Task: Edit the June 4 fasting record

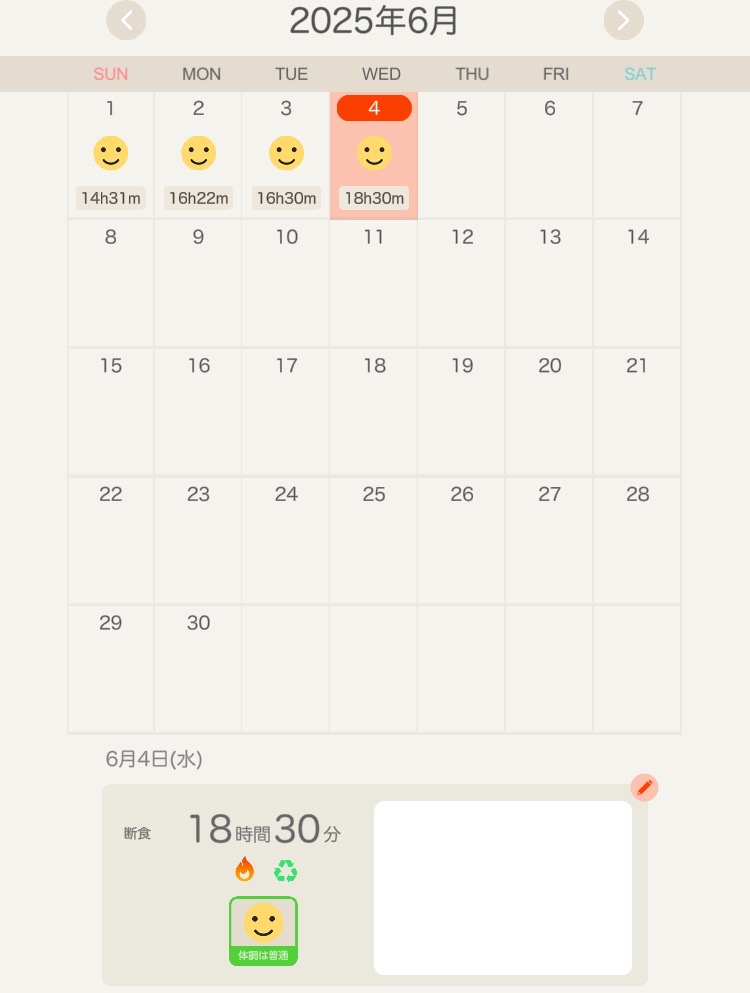Action: (x=644, y=788)
